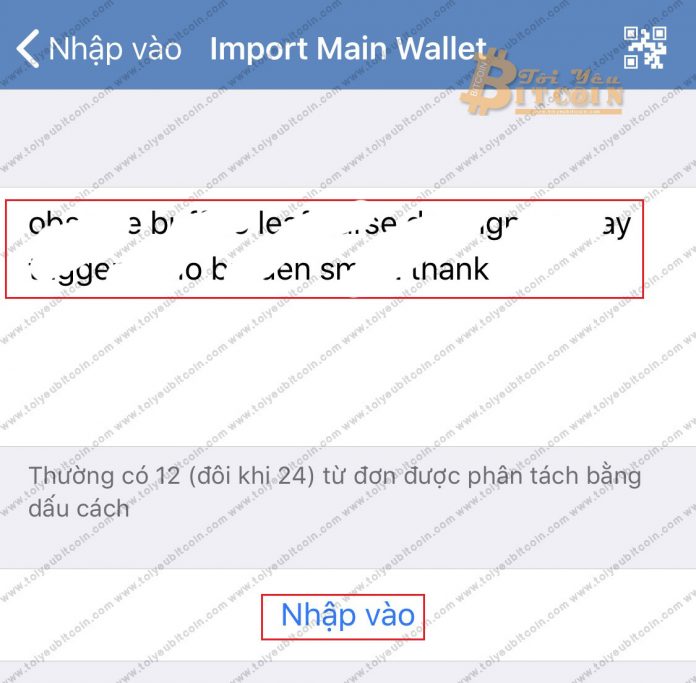Confirm import with Nhập vào button

(x=347, y=614)
